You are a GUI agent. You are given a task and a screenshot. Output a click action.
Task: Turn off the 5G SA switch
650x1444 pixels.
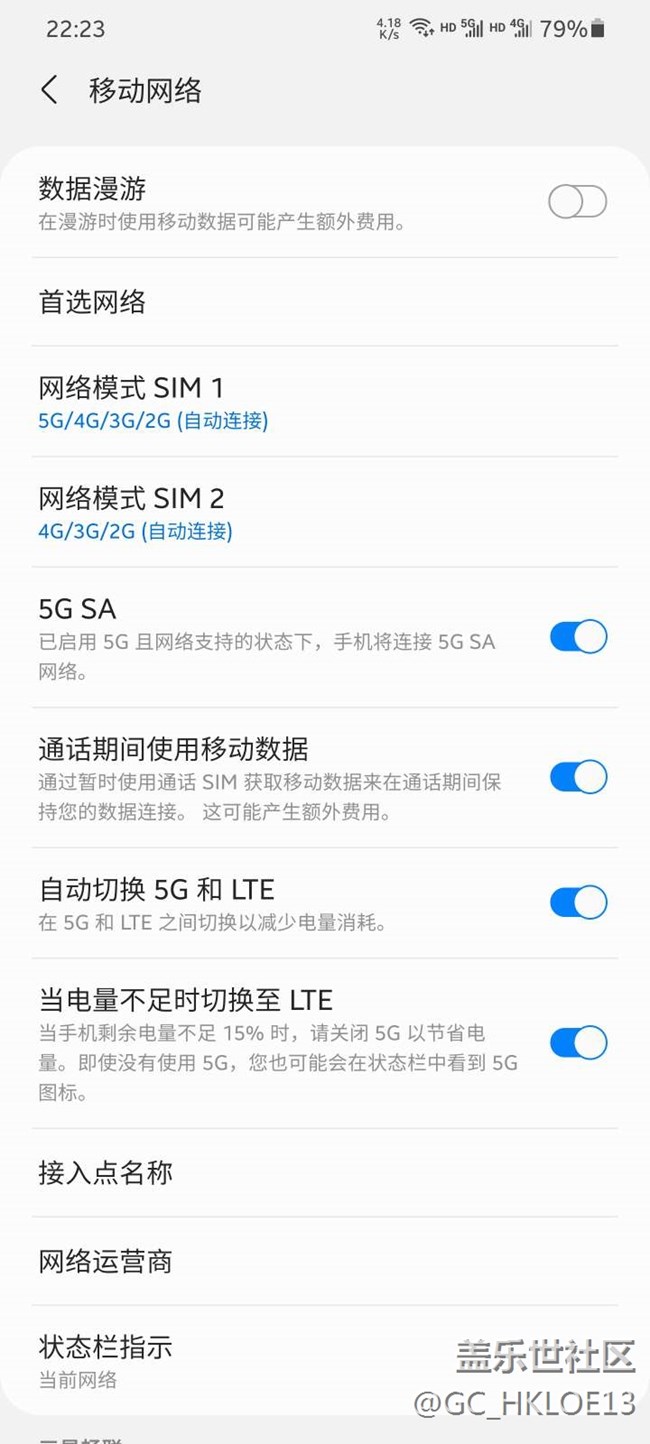click(x=578, y=637)
